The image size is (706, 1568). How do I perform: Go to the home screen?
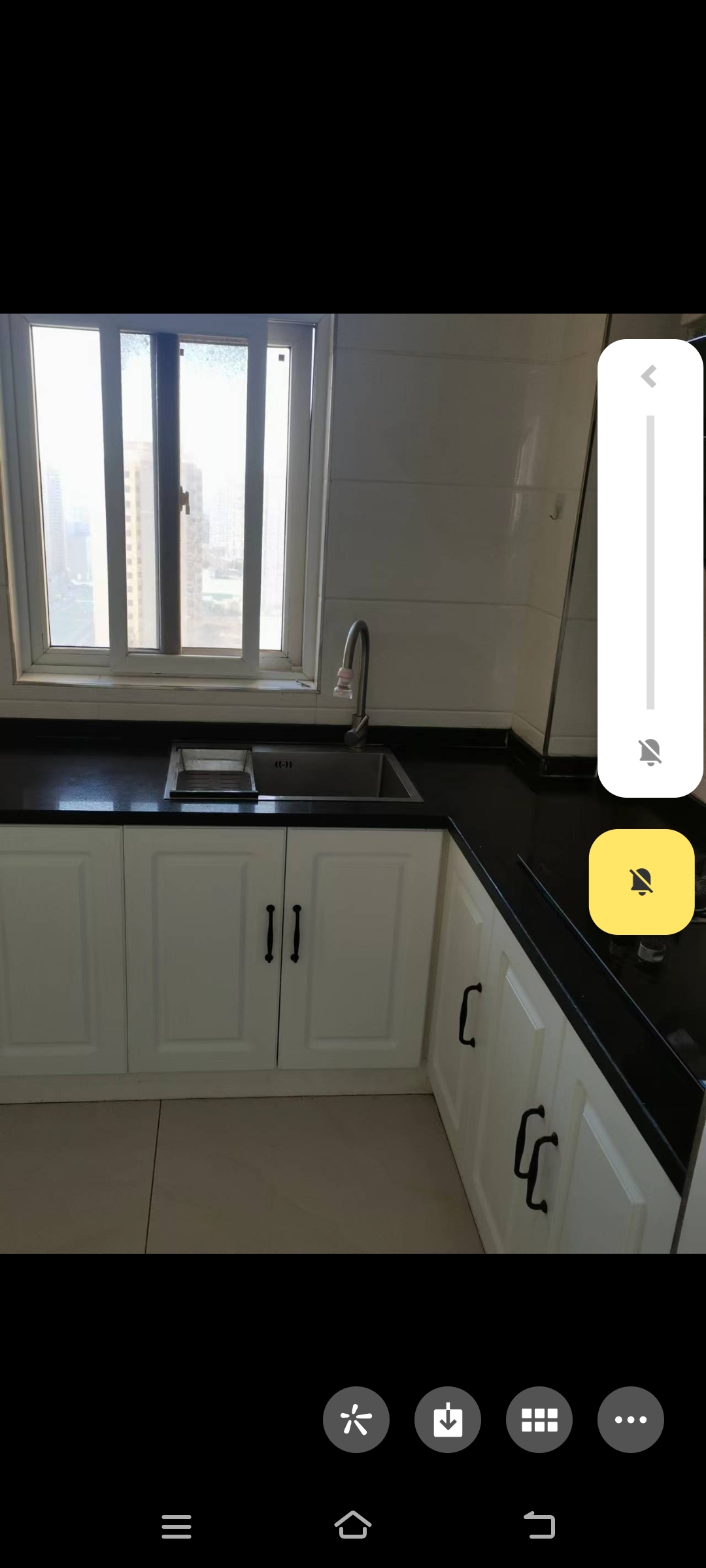pos(353,1526)
